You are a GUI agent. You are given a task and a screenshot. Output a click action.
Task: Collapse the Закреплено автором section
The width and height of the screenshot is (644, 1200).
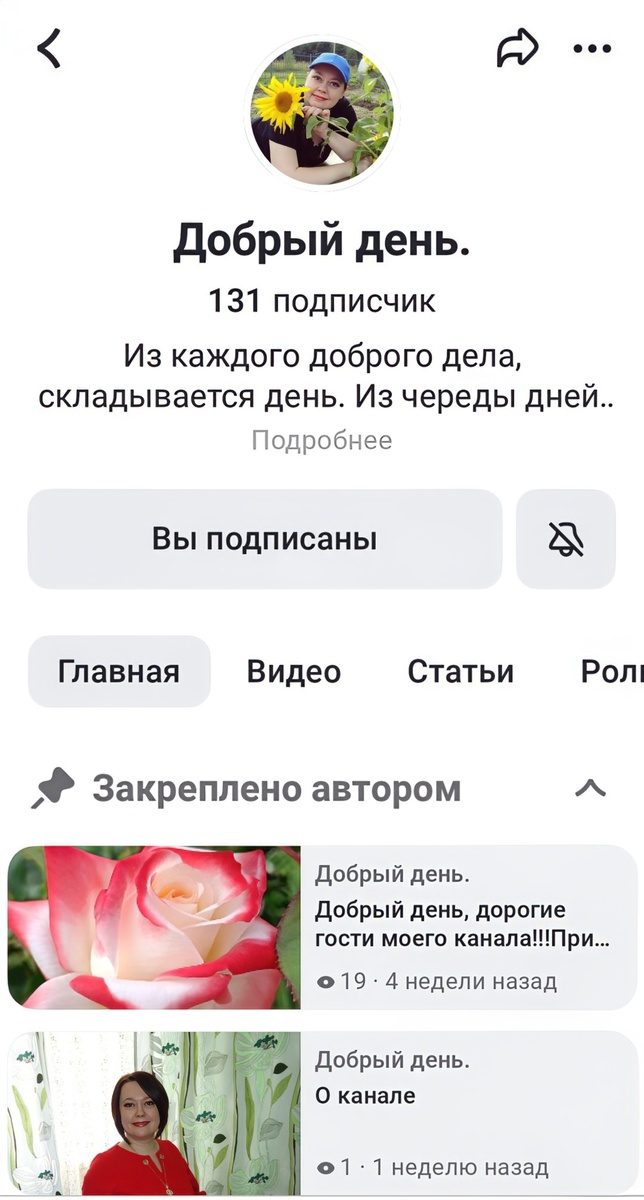591,789
